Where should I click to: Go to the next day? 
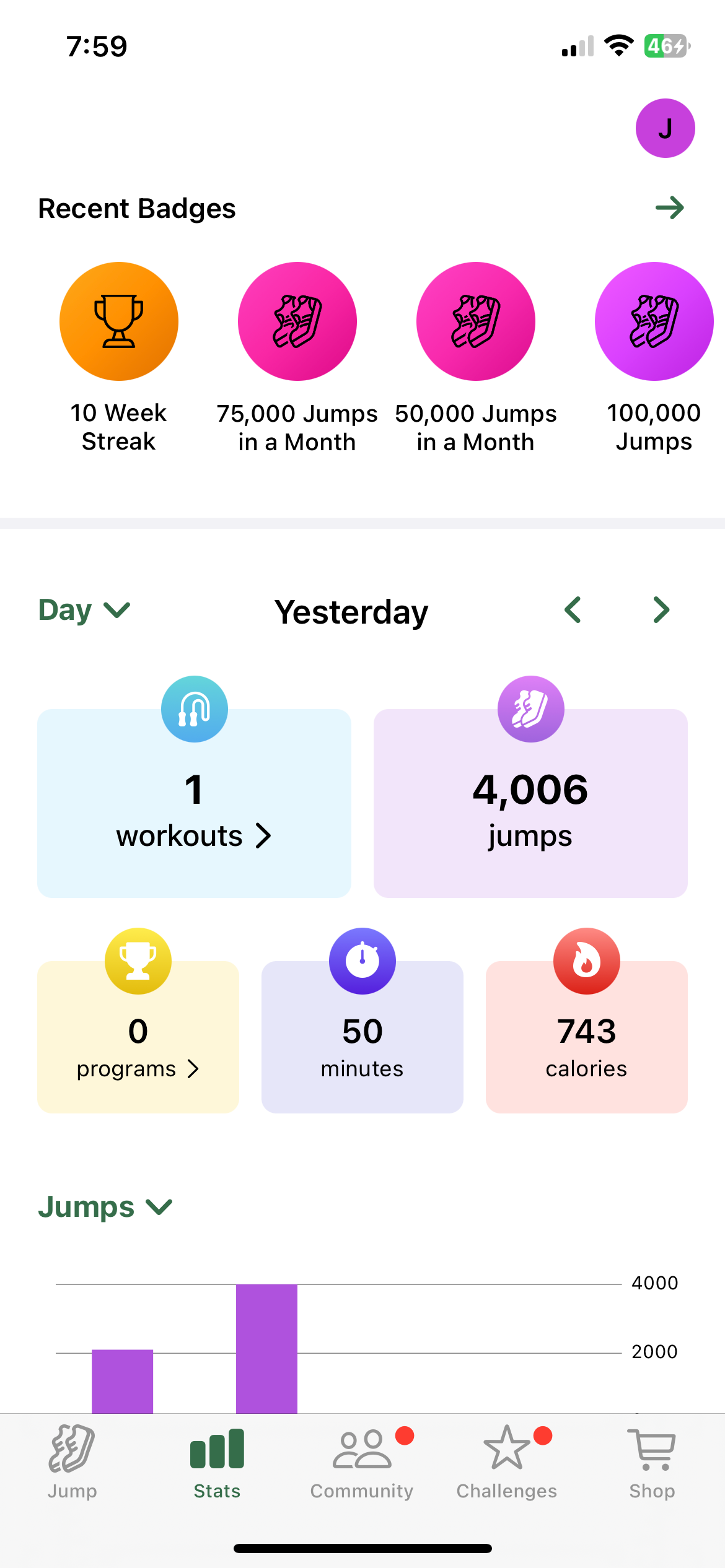click(x=661, y=611)
